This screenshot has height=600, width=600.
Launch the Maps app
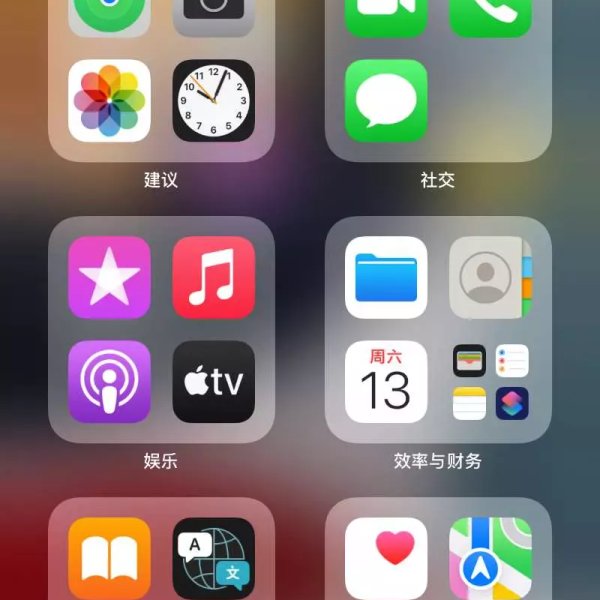[x=490, y=558]
